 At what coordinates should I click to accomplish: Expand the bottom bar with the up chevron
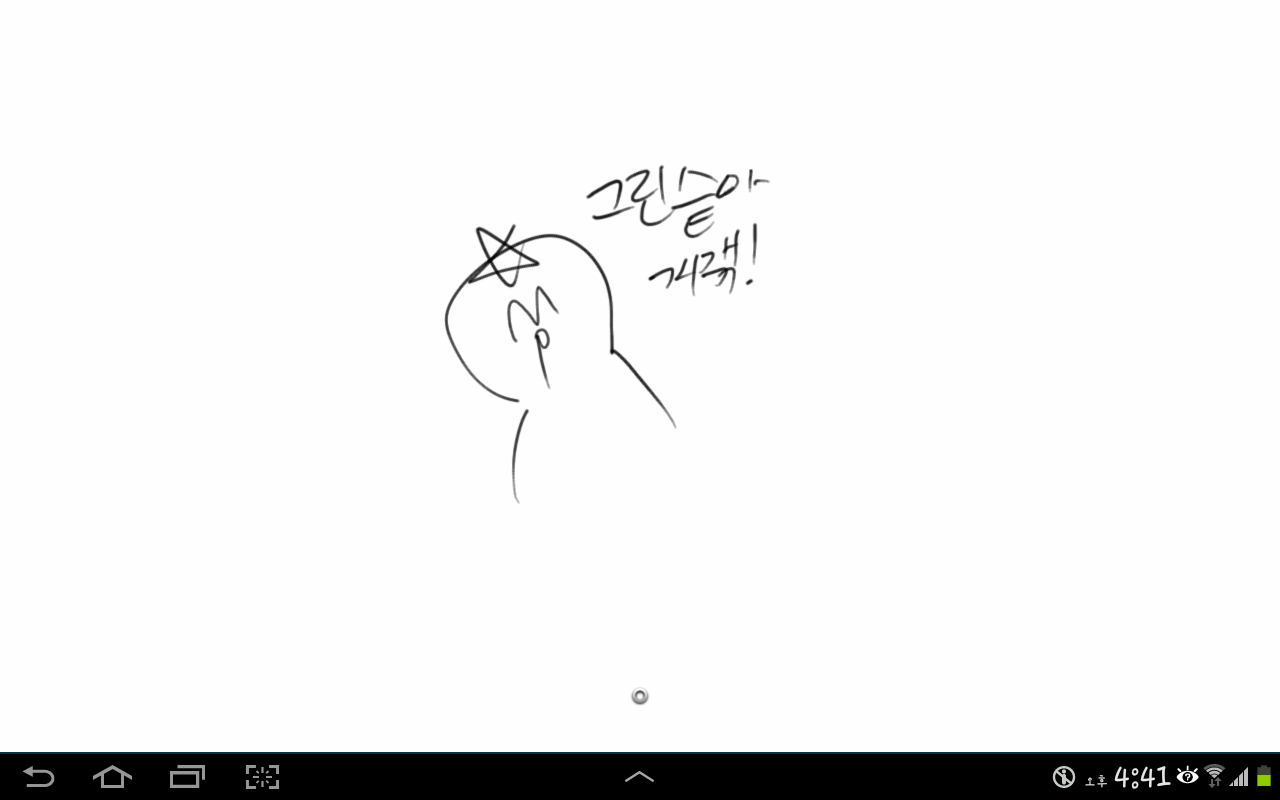point(639,777)
